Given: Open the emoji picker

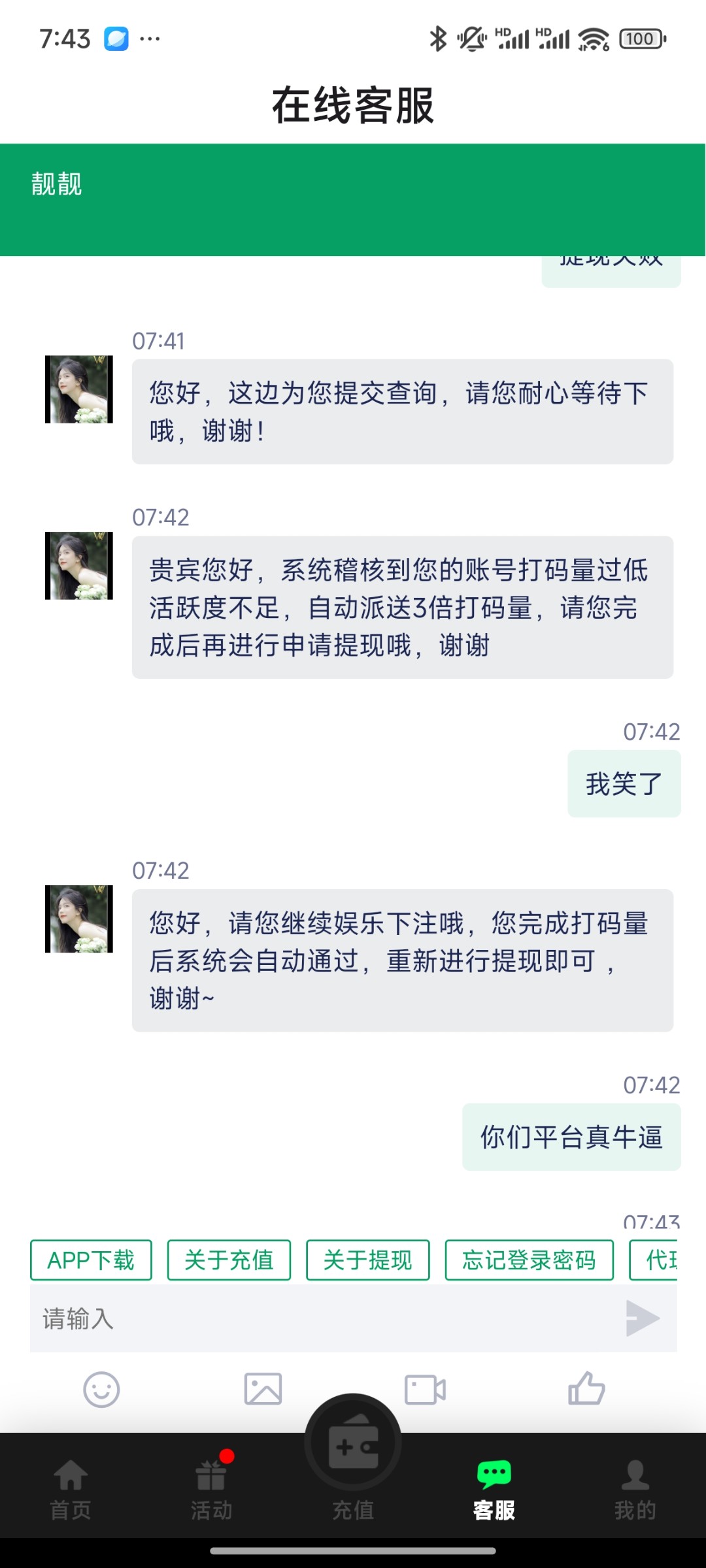Looking at the screenshot, I should (x=101, y=1389).
